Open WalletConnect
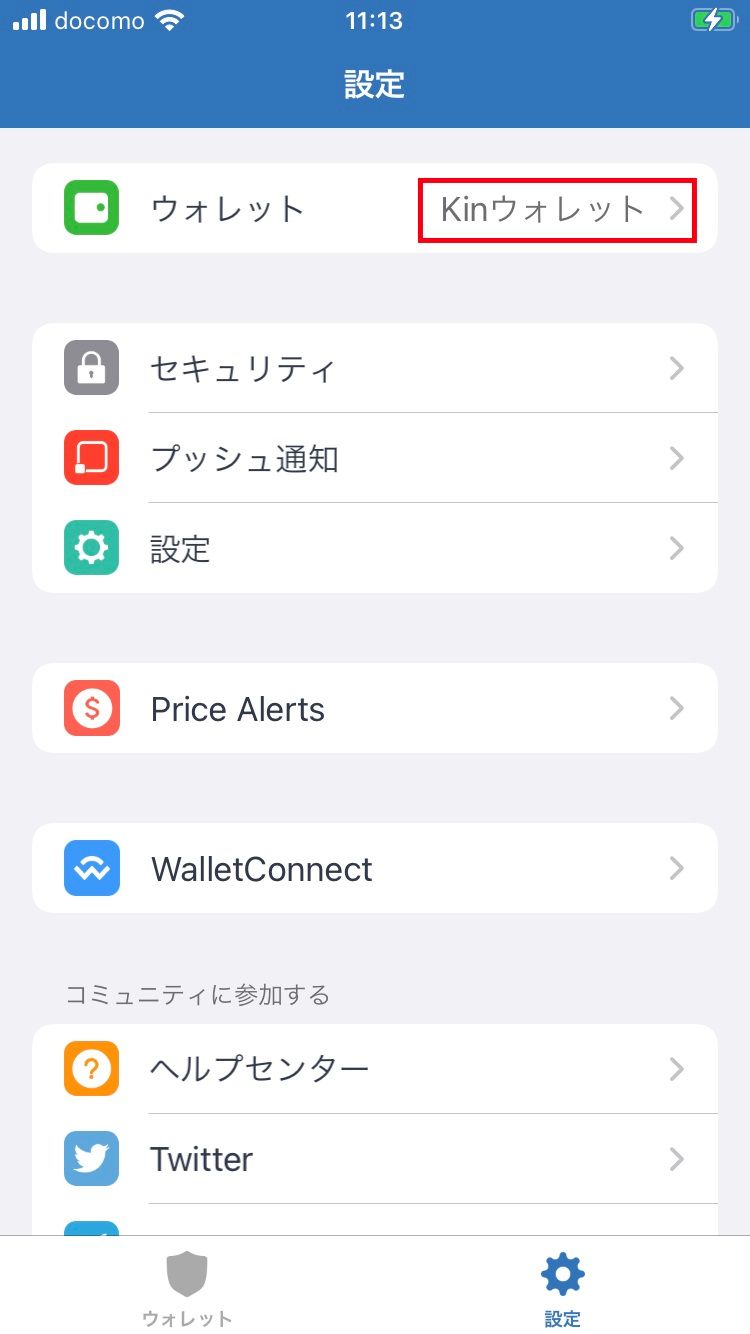Screen dimensions: 750x1334 click(375, 869)
